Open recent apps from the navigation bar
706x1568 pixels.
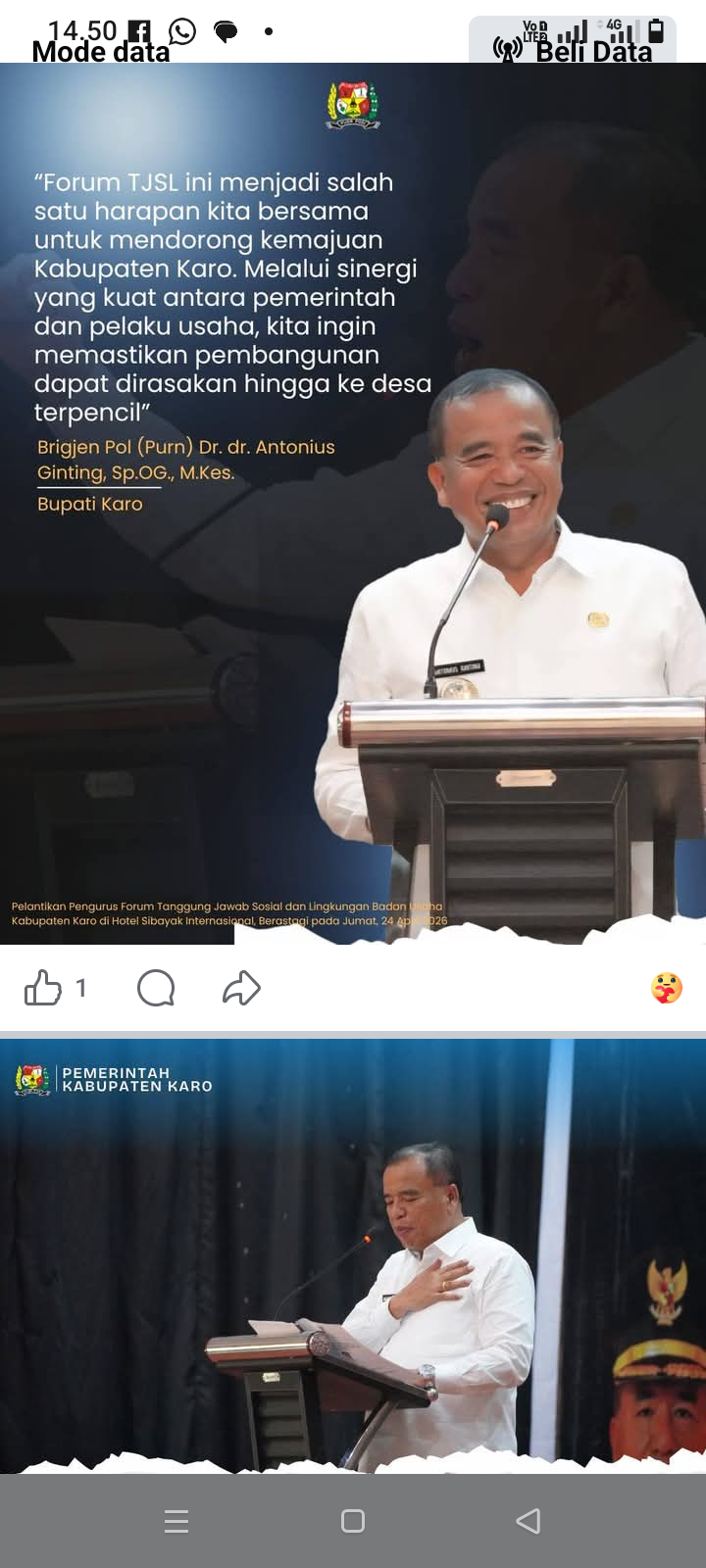tap(176, 1521)
